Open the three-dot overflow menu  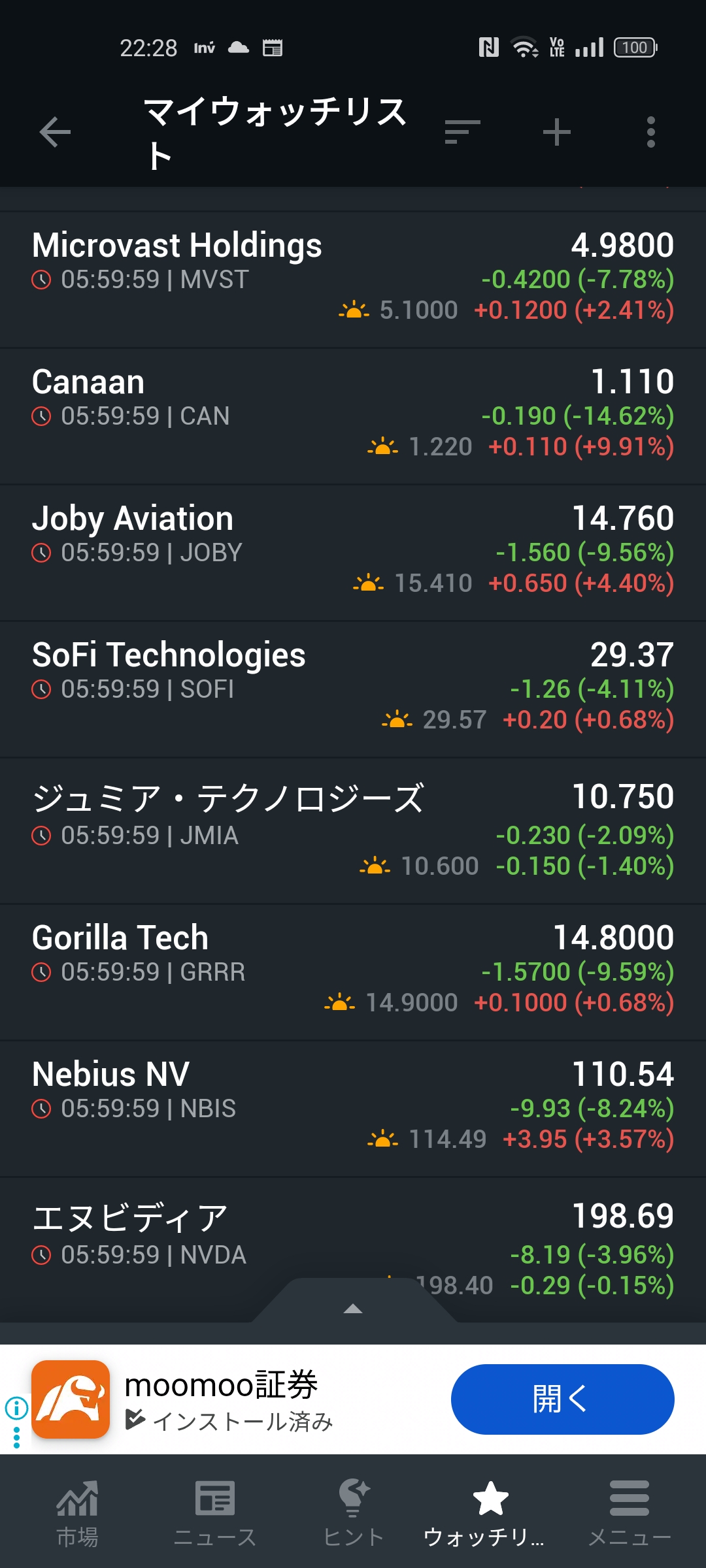point(650,133)
